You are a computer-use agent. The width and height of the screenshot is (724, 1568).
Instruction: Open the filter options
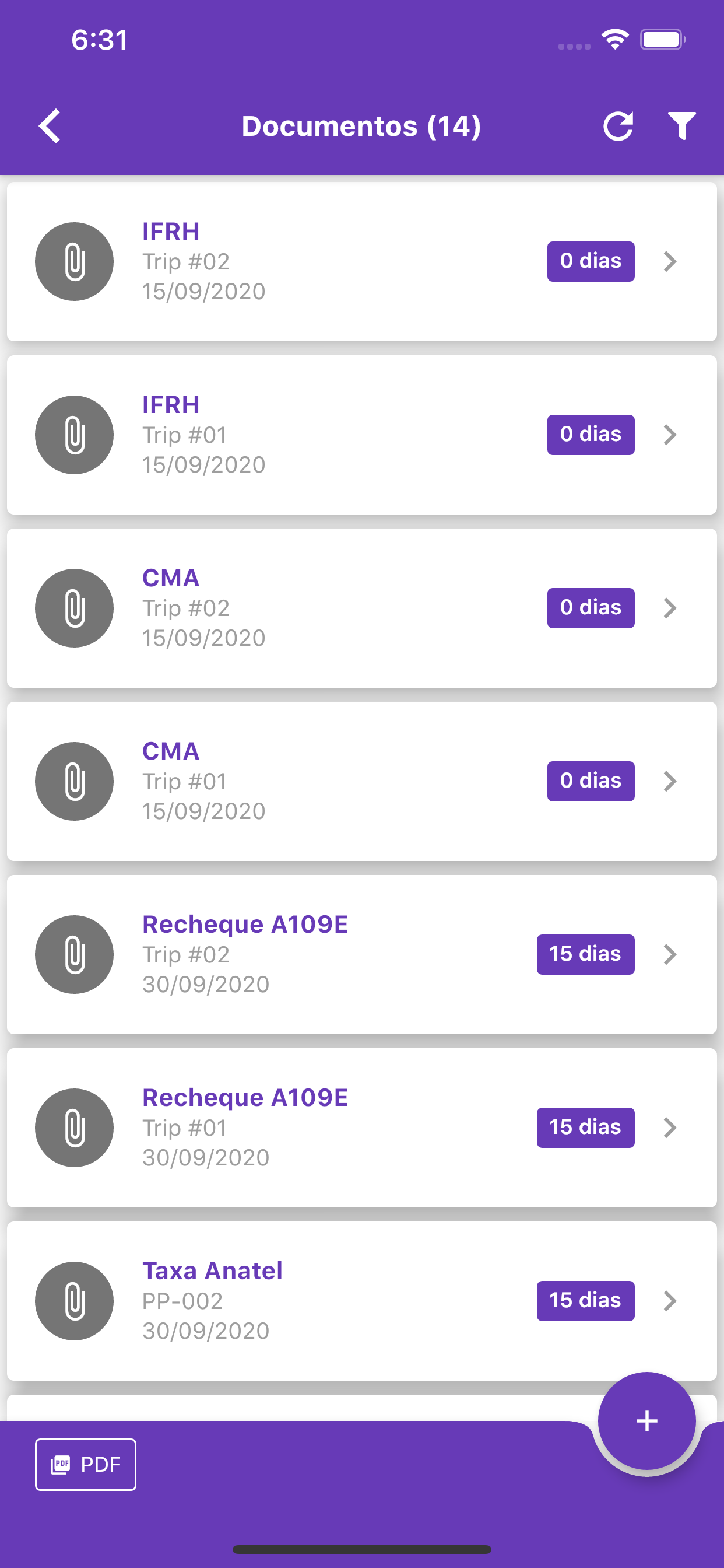[681, 126]
